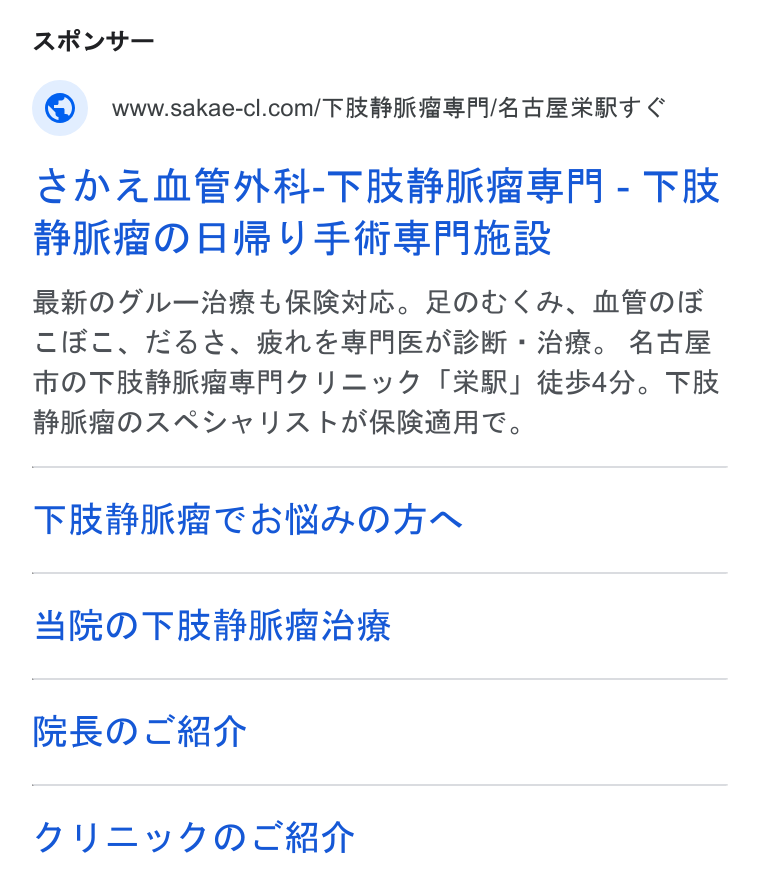This screenshot has height=890, width=760.
Task: Open 院長のご紹介 sitelink
Action: pos(140,732)
